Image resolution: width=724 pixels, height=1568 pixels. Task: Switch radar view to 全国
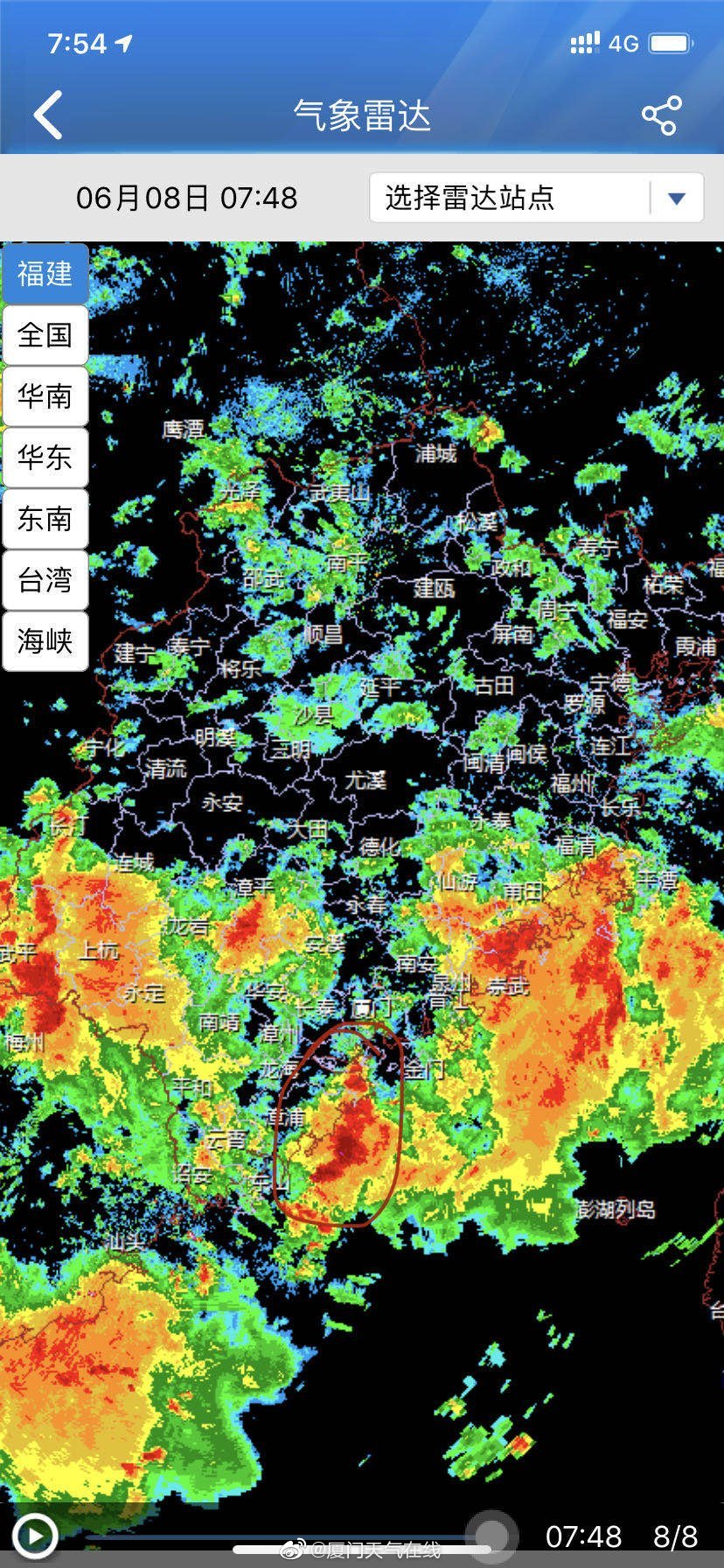[45, 335]
